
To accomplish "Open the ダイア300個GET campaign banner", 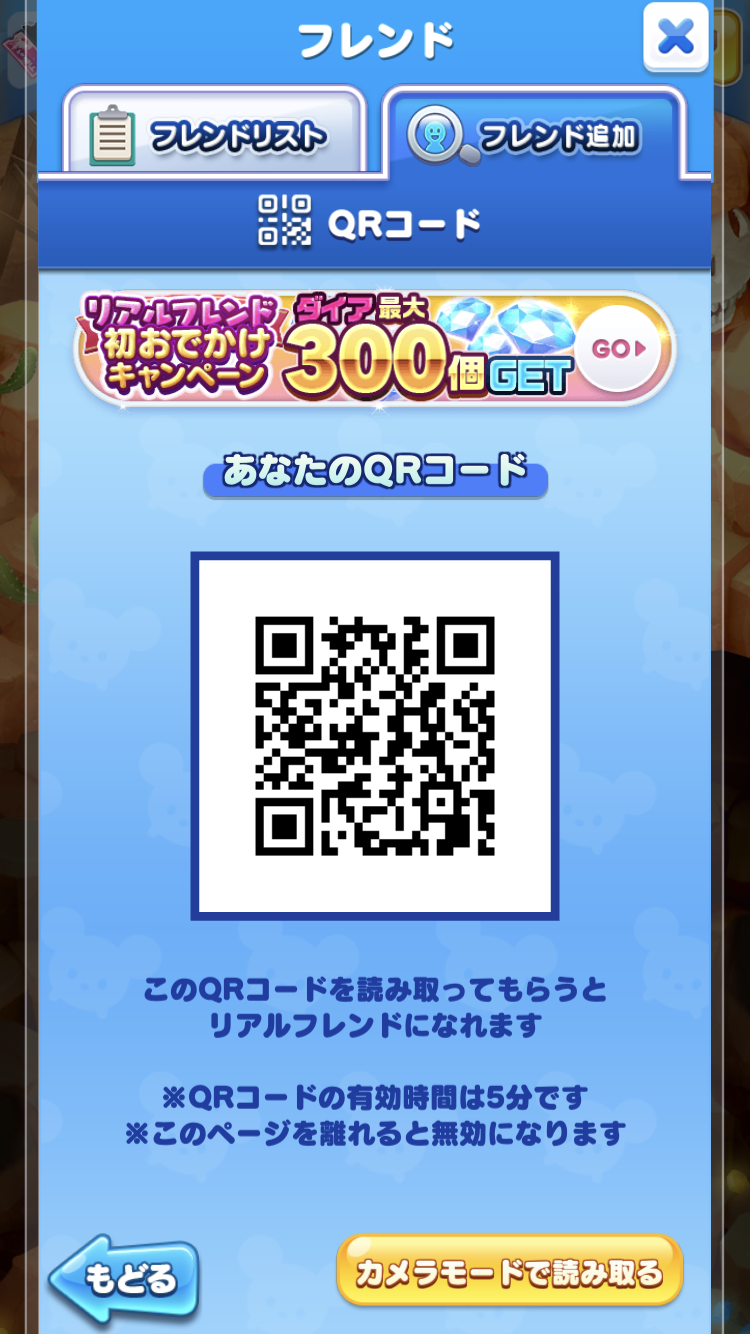I will tap(374, 349).
